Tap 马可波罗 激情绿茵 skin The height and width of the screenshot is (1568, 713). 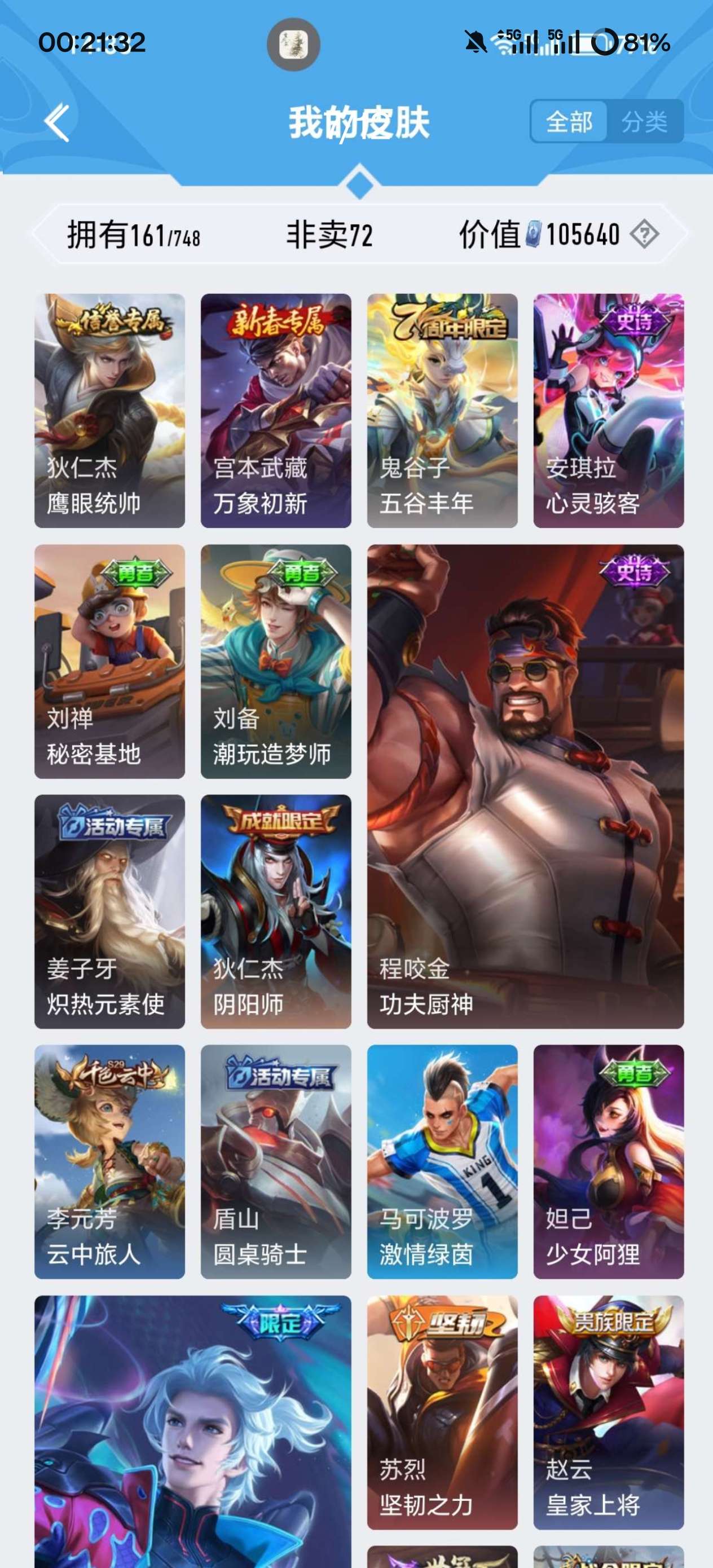point(442,1161)
